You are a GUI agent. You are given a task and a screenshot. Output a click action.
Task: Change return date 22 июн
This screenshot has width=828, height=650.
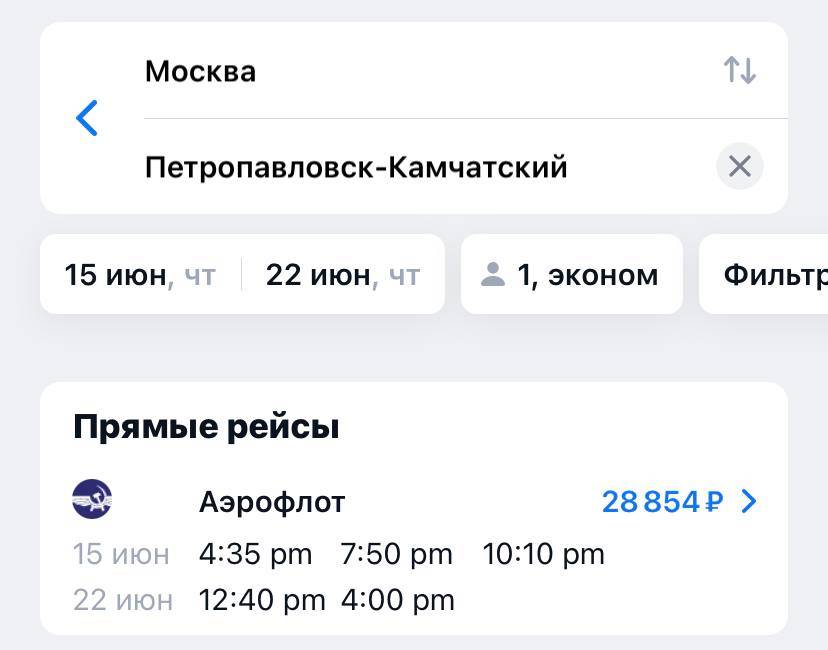(342, 274)
